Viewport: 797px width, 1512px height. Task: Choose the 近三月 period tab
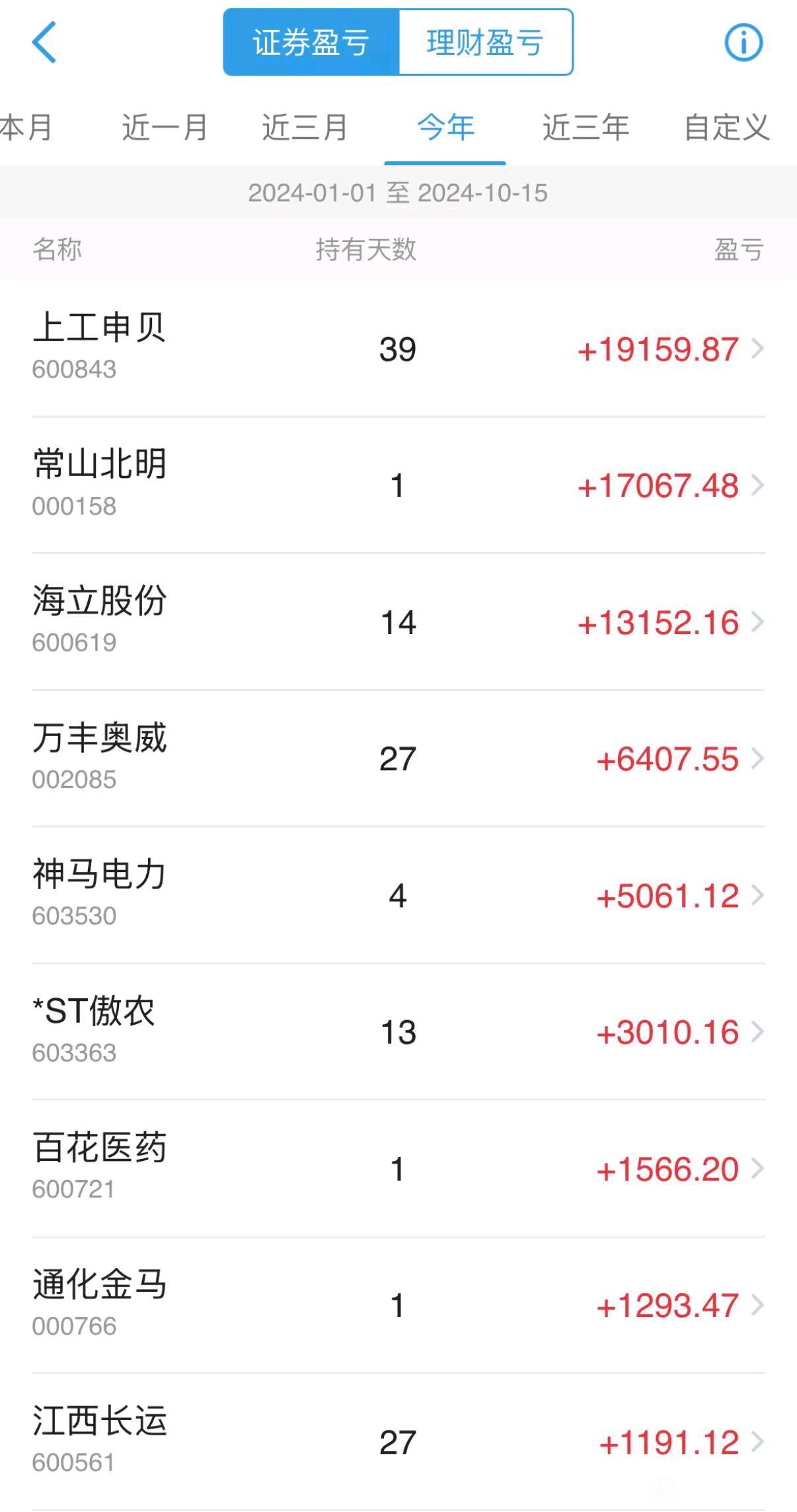coord(305,127)
